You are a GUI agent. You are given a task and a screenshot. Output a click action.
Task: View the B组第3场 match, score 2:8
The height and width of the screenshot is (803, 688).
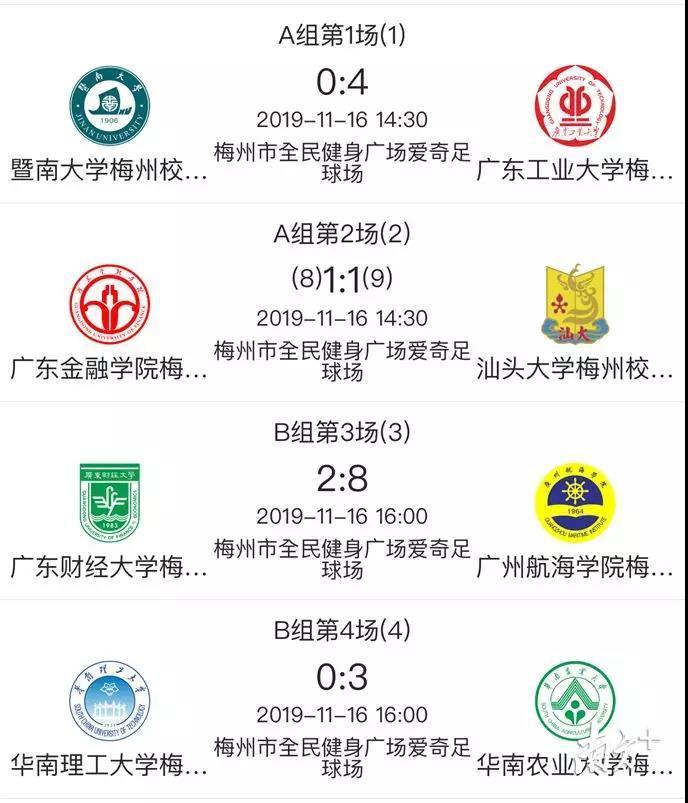tap(343, 478)
